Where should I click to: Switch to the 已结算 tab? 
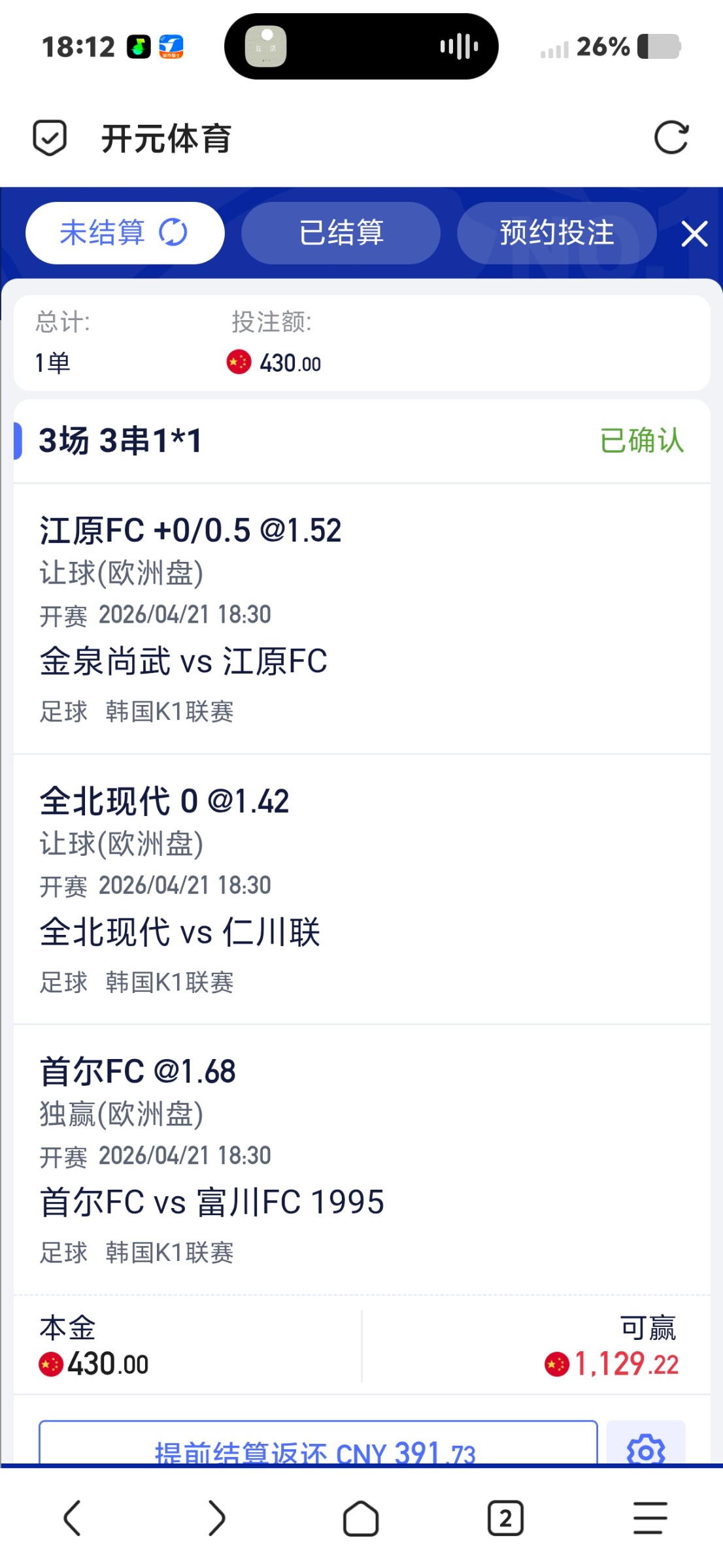[x=341, y=233]
